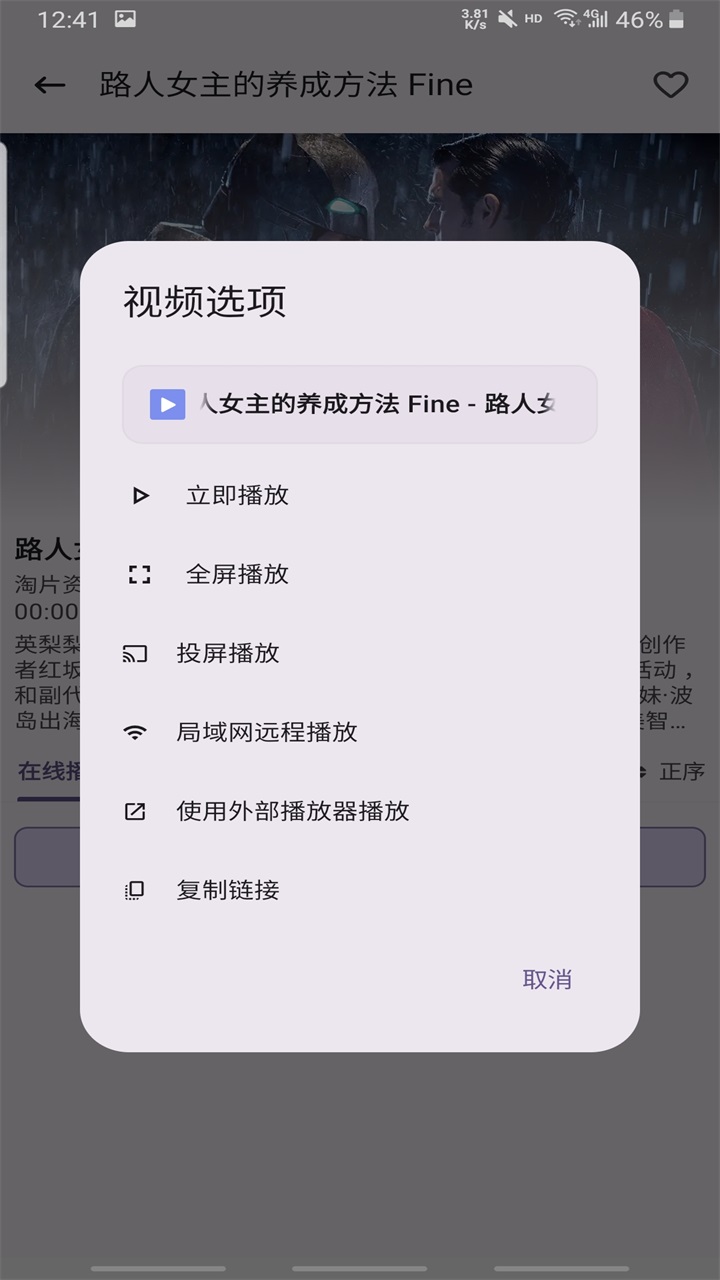Click the video title banner inside the dialog
This screenshot has width=720, height=1280.
pyautogui.click(x=359, y=404)
